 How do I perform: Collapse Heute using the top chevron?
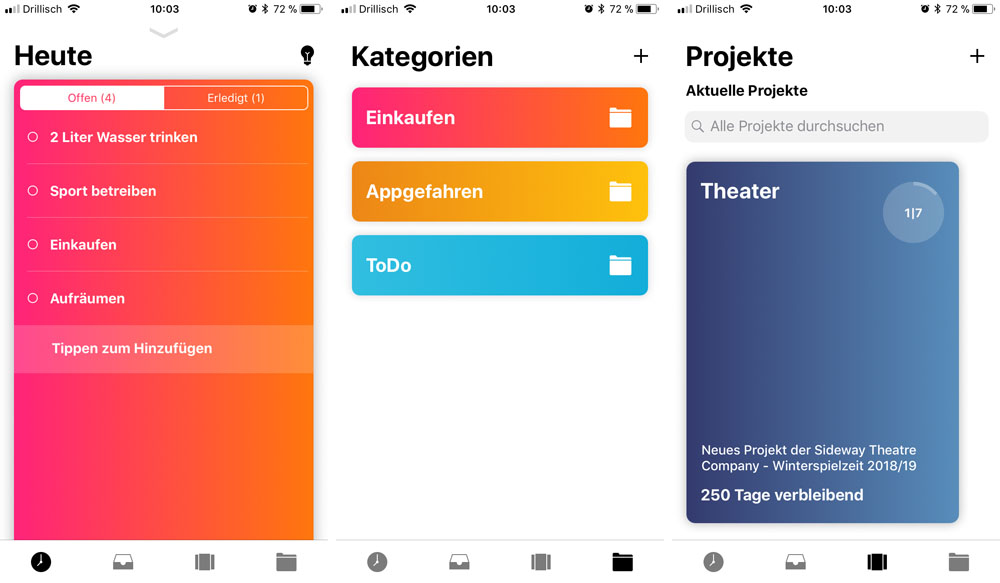pos(164,33)
